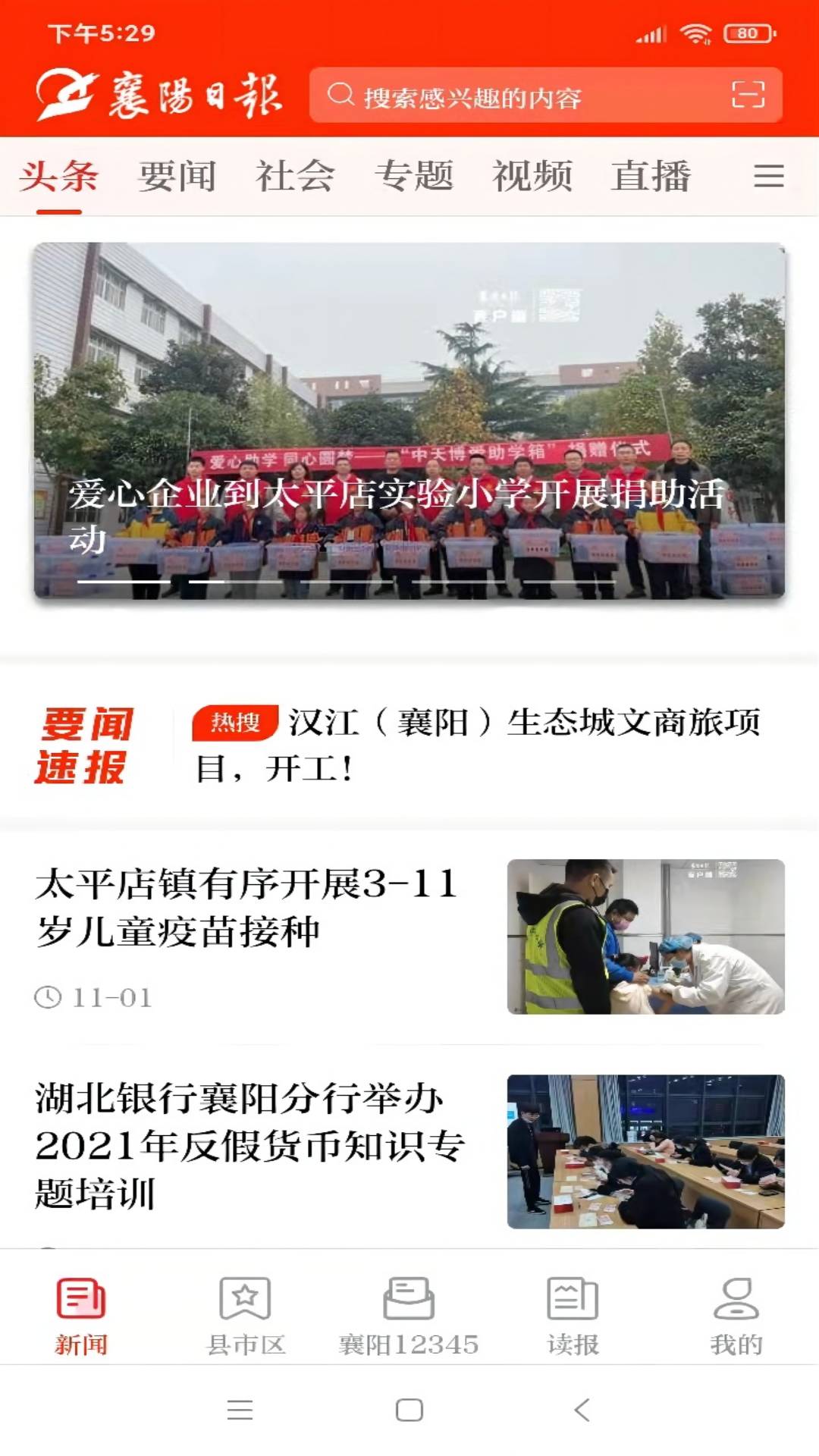Image resolution: width=819 pixels, height=1456 pixels.
Task: Open the 襄阳12345 bottom tab
Action: 409,1316
